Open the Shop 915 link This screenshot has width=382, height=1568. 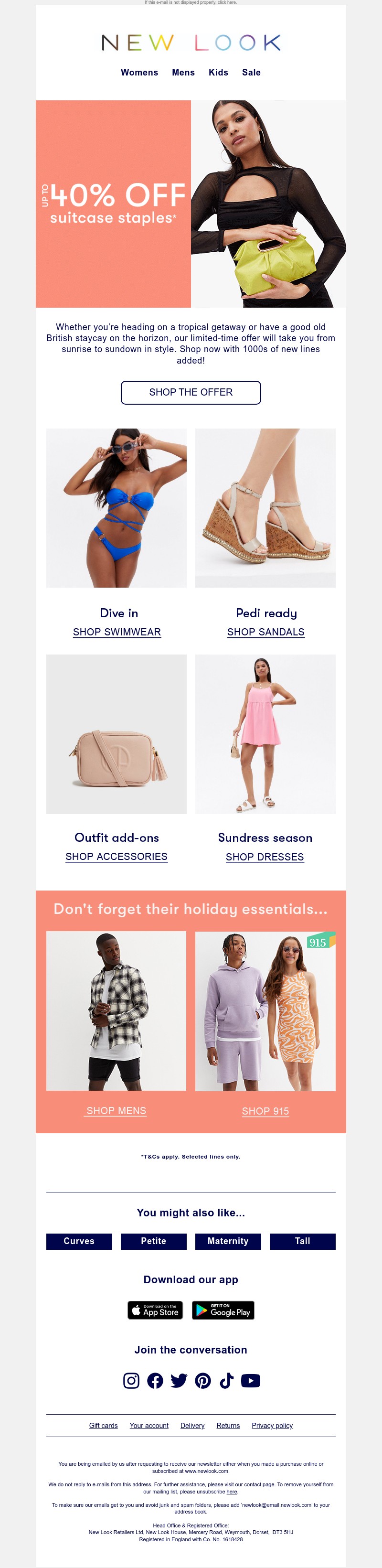point(265,1111)
